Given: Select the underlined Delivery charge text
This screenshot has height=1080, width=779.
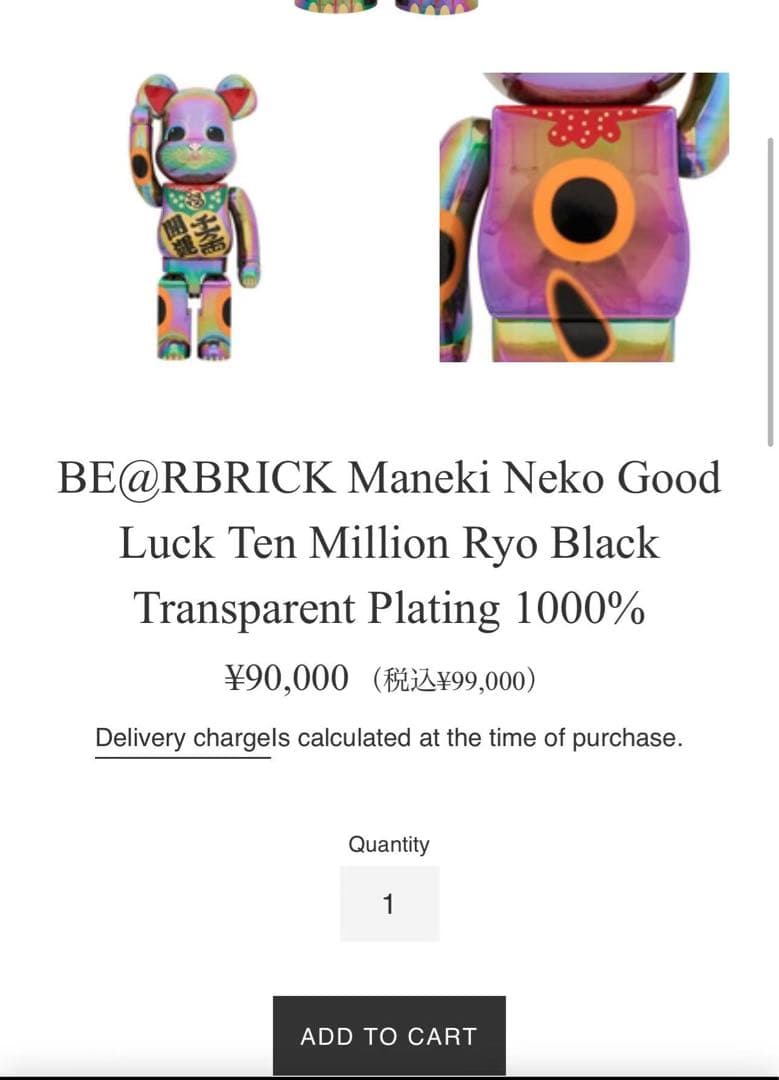Looking at the screenshot, I should click(x=183, y=738).
